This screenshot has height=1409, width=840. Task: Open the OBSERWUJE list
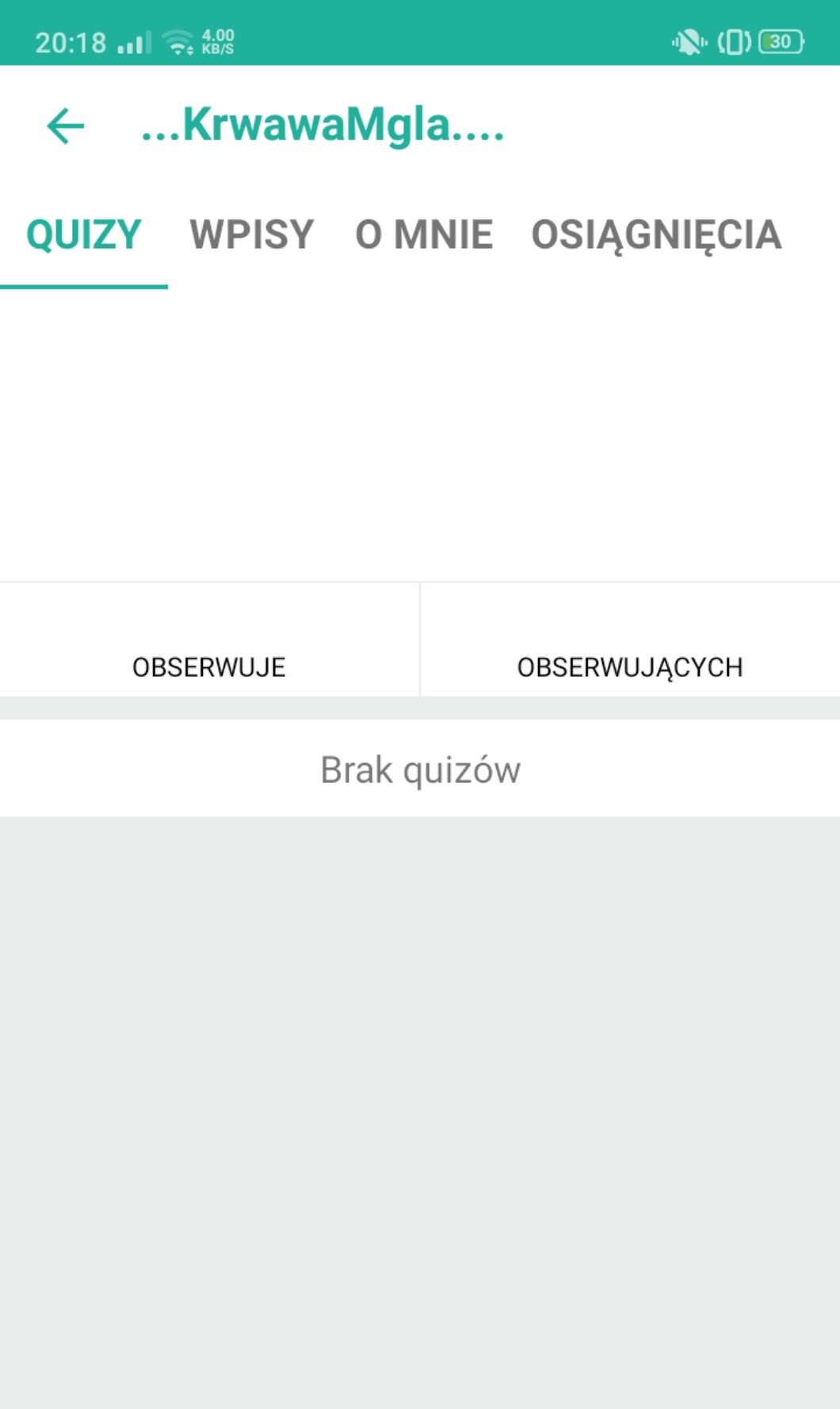click(209, 642)
